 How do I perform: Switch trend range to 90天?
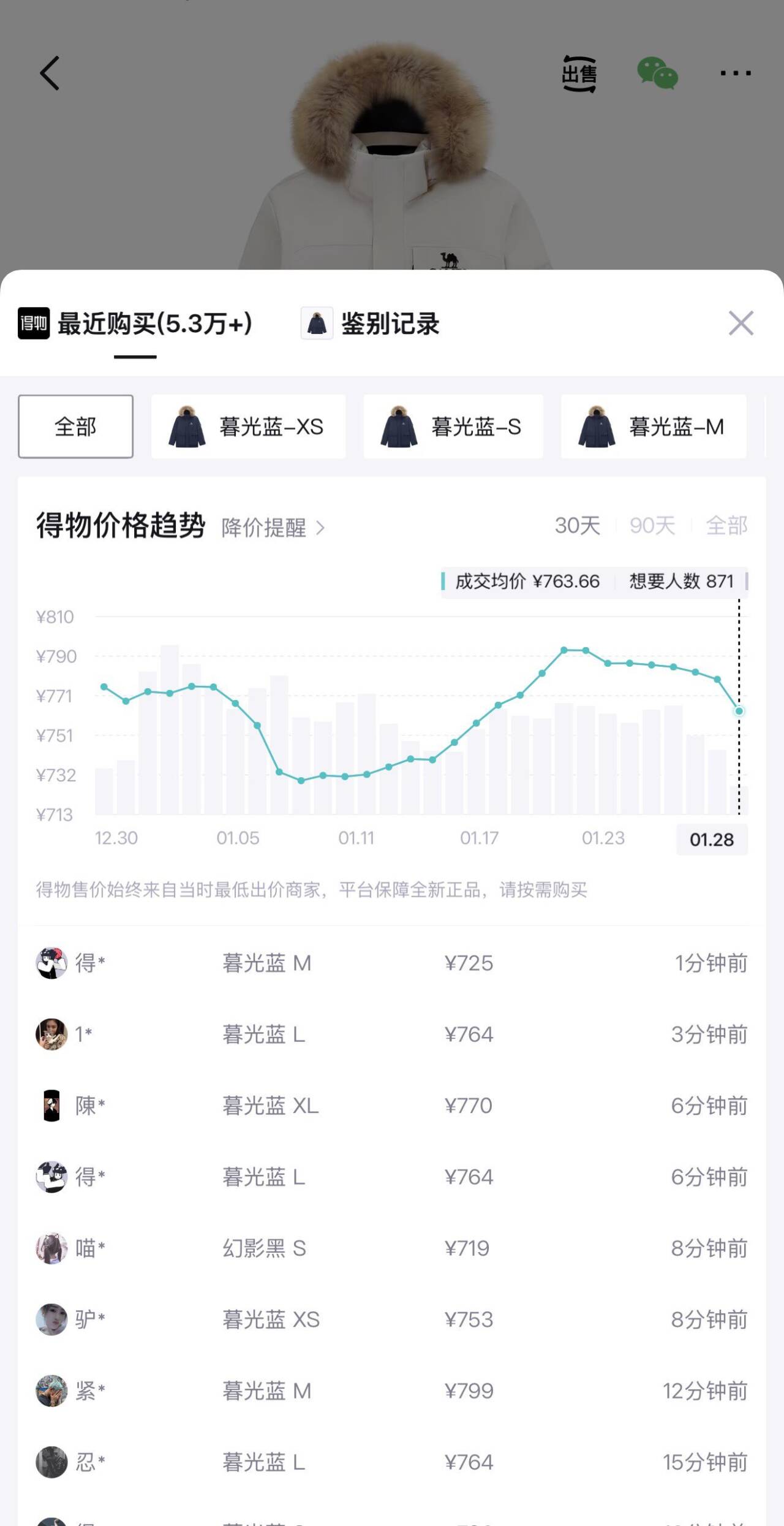pyautogui.click(x=652, y=525)
